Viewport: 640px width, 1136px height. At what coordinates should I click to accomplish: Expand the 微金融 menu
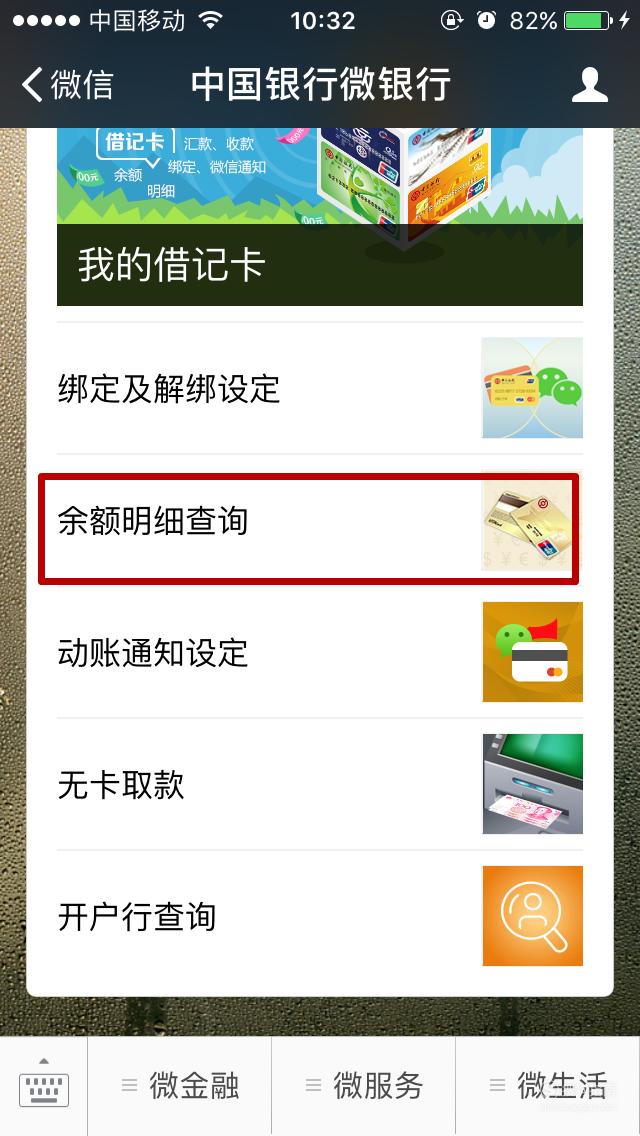[180, 1085]
